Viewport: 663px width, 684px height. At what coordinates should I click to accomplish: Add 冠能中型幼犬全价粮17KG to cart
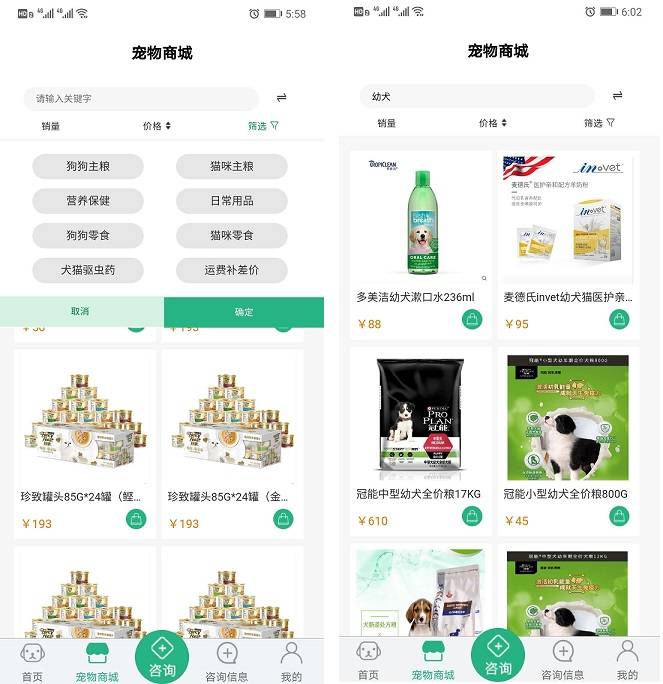click(473, 517)
